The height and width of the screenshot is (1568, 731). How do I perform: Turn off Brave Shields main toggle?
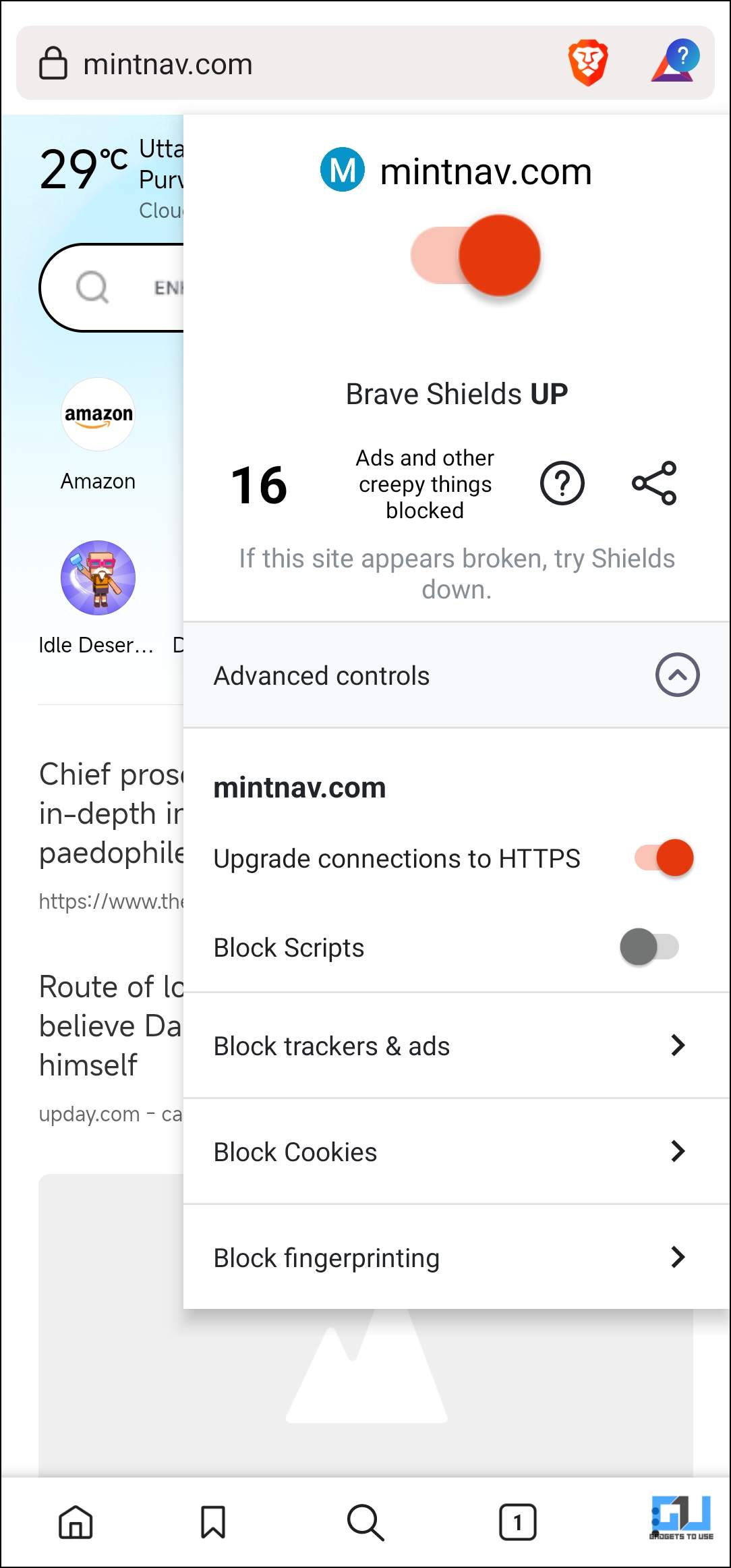click(x=476, y=256)
